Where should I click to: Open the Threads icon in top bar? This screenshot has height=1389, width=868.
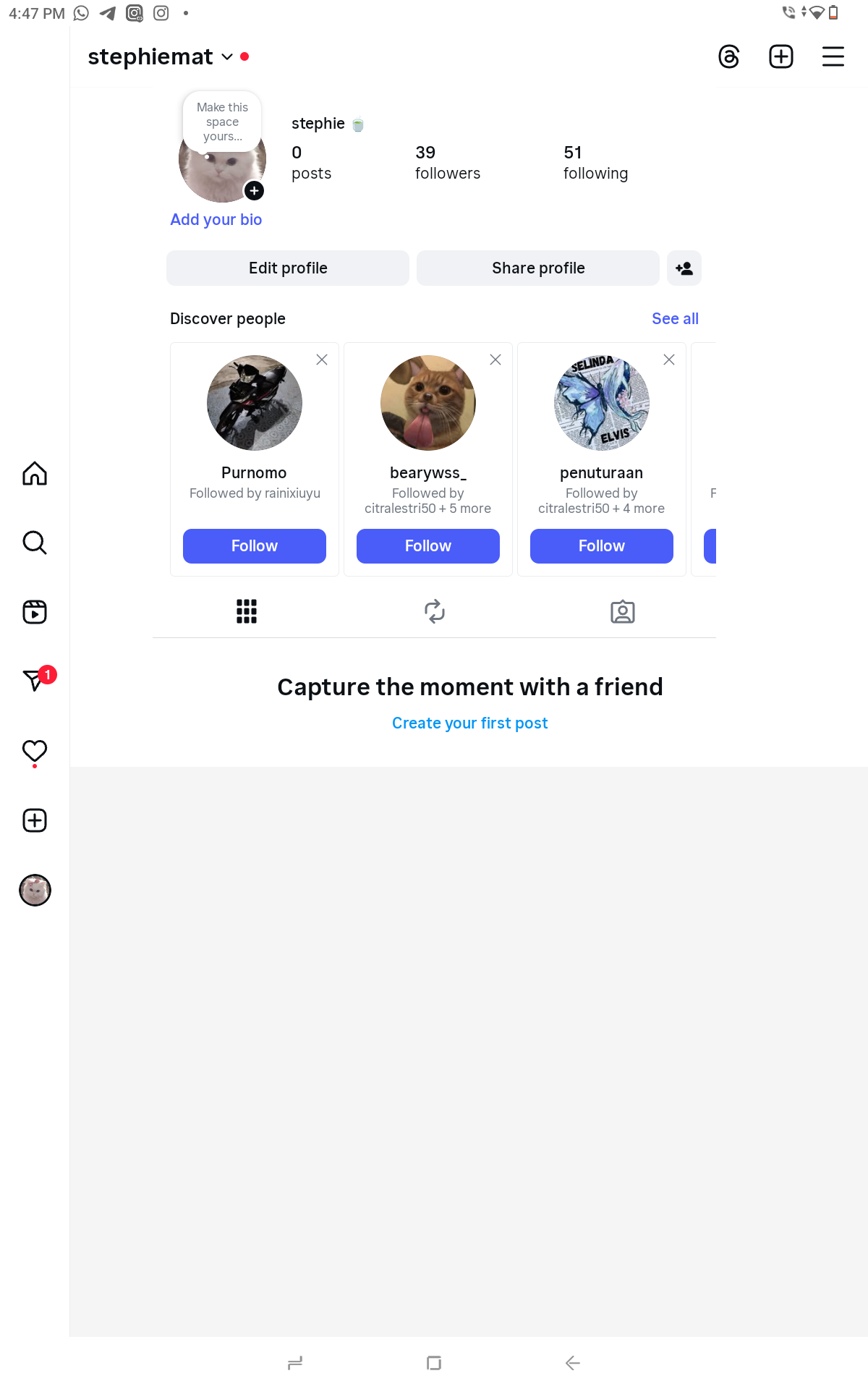728,56
